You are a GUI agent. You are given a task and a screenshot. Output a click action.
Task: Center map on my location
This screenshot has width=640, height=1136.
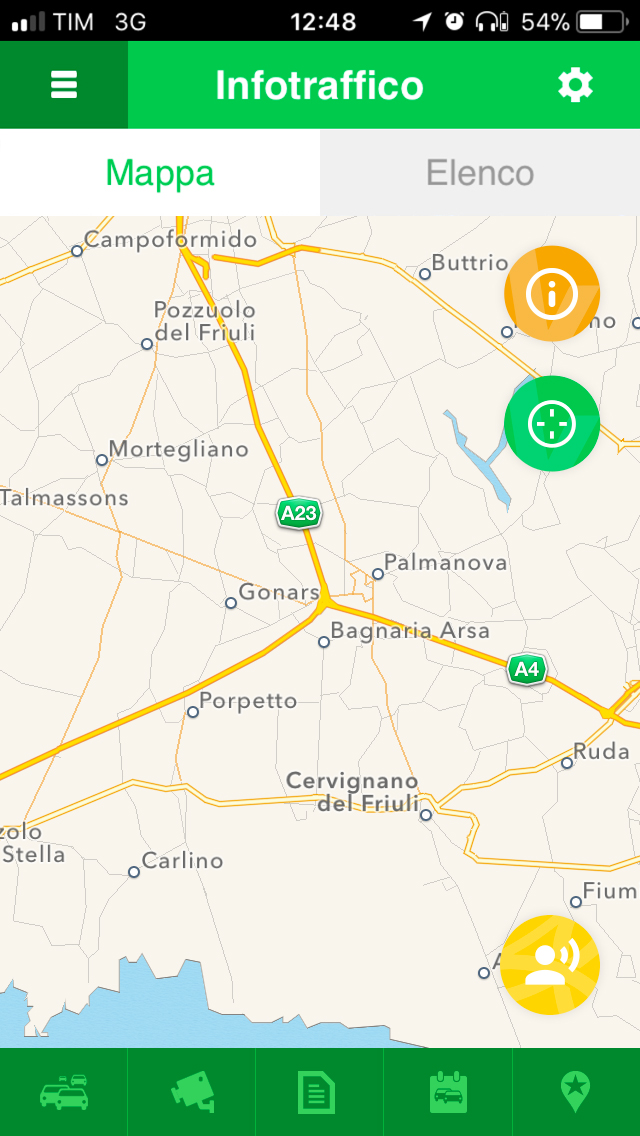click(552, 424)
